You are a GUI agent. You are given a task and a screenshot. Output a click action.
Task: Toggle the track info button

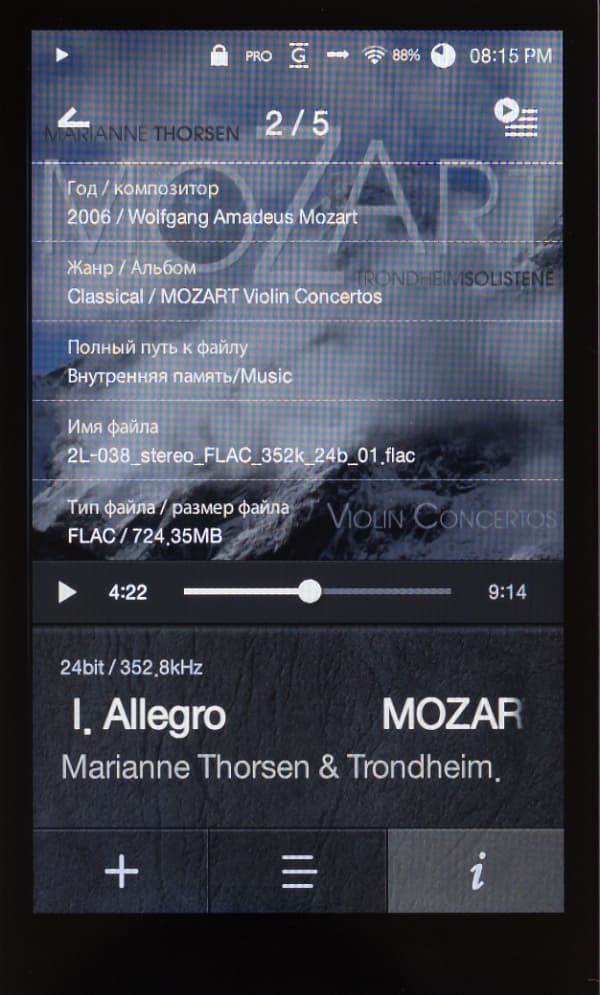[x=476, y=871]
